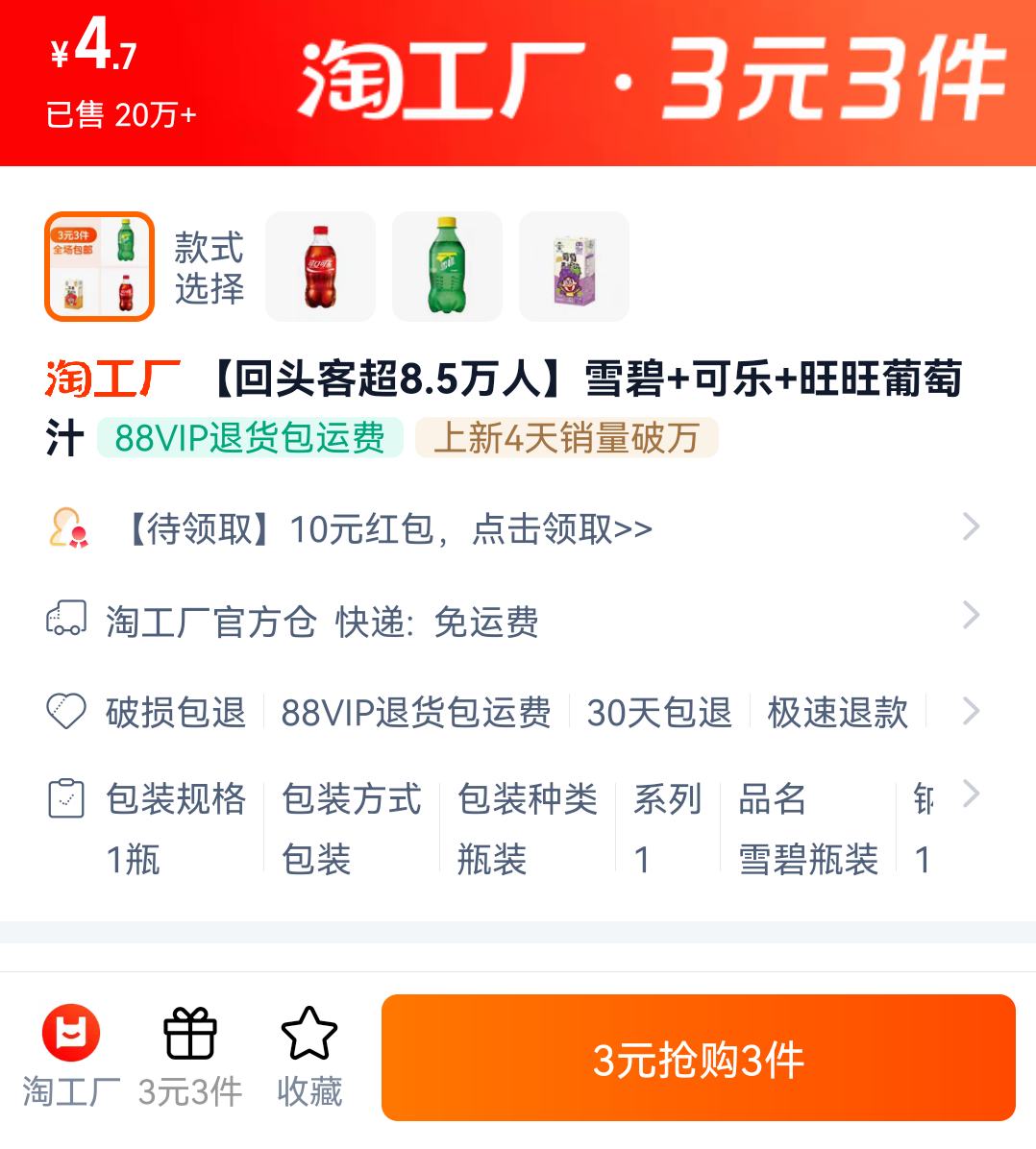Open the 淘工厂 3元3件 promotion banner
The width and height of the screenshot is (1036, 1149).
[652, 79]
